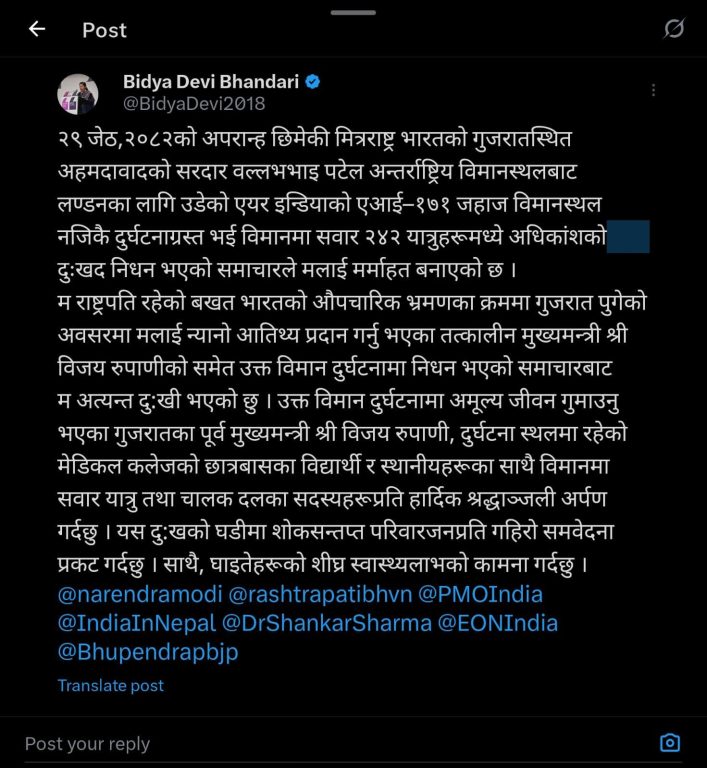Open the @EONIndia mention

[495, 623]
